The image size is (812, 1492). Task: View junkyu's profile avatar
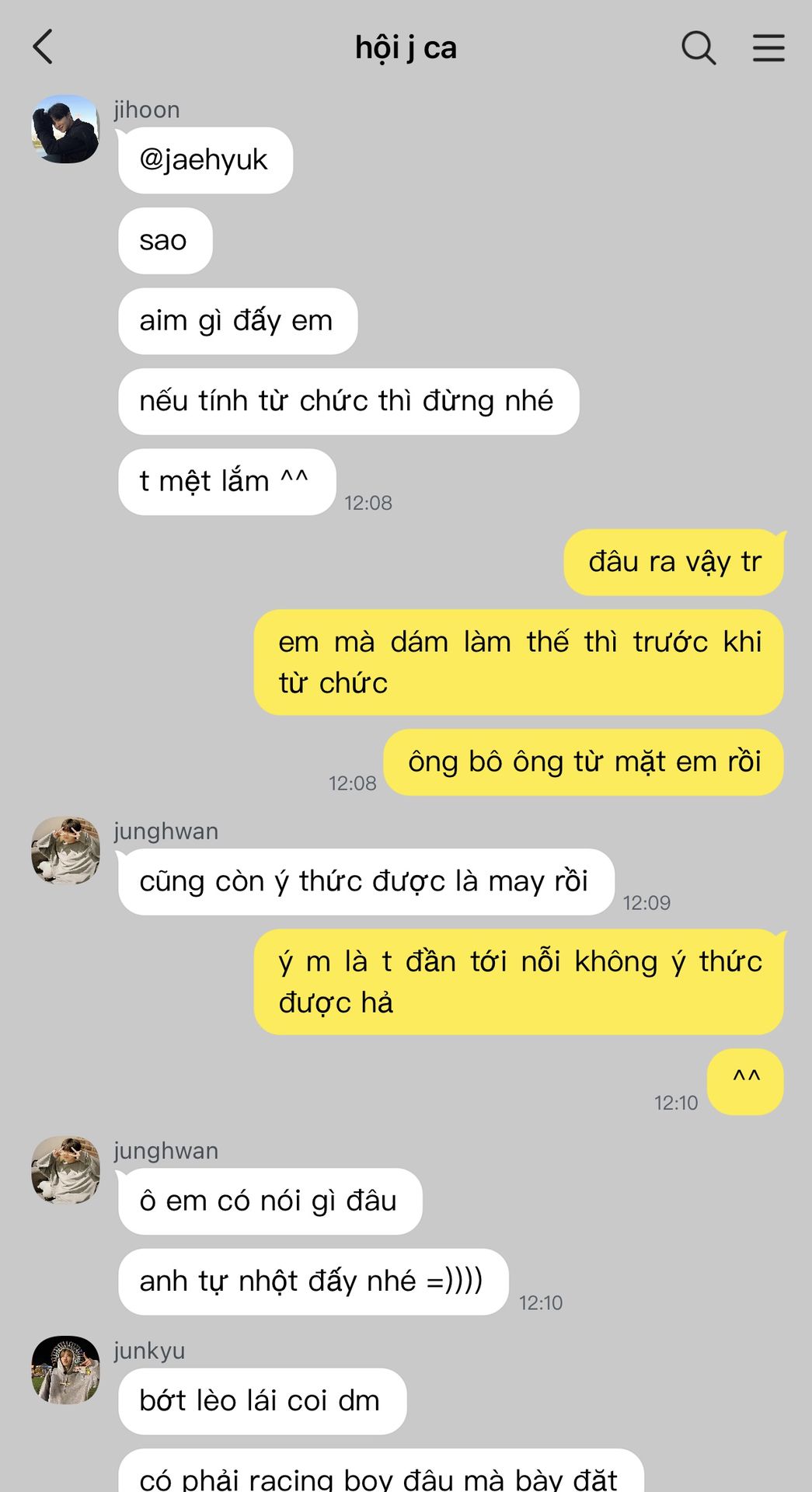[65, 1370]
